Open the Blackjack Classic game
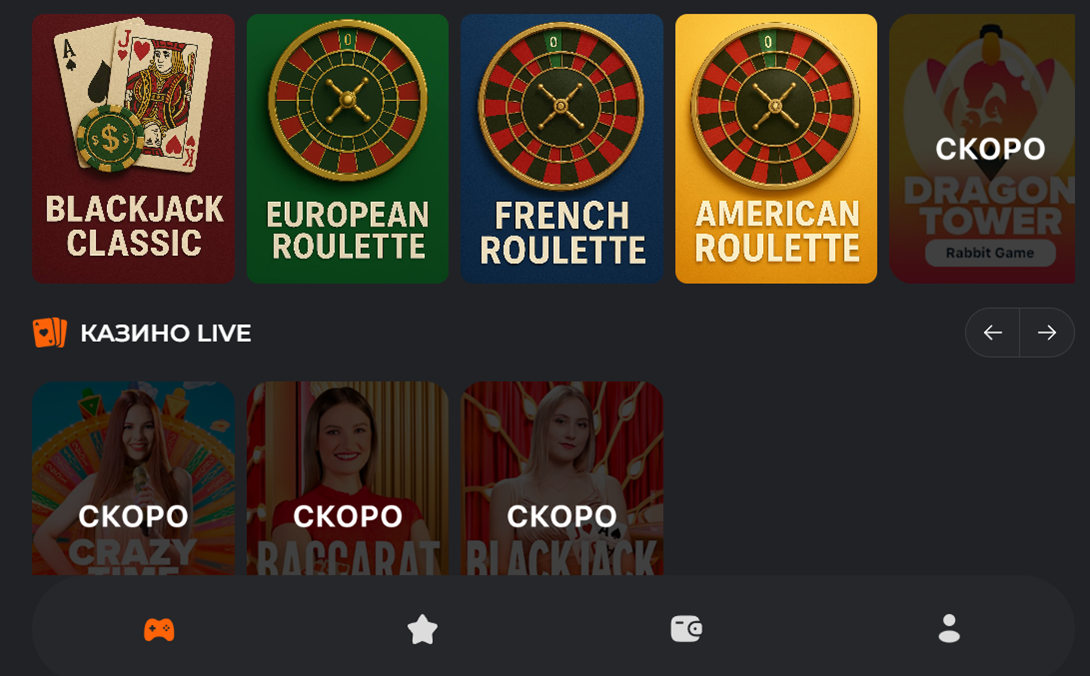 [x=133, y=148]
